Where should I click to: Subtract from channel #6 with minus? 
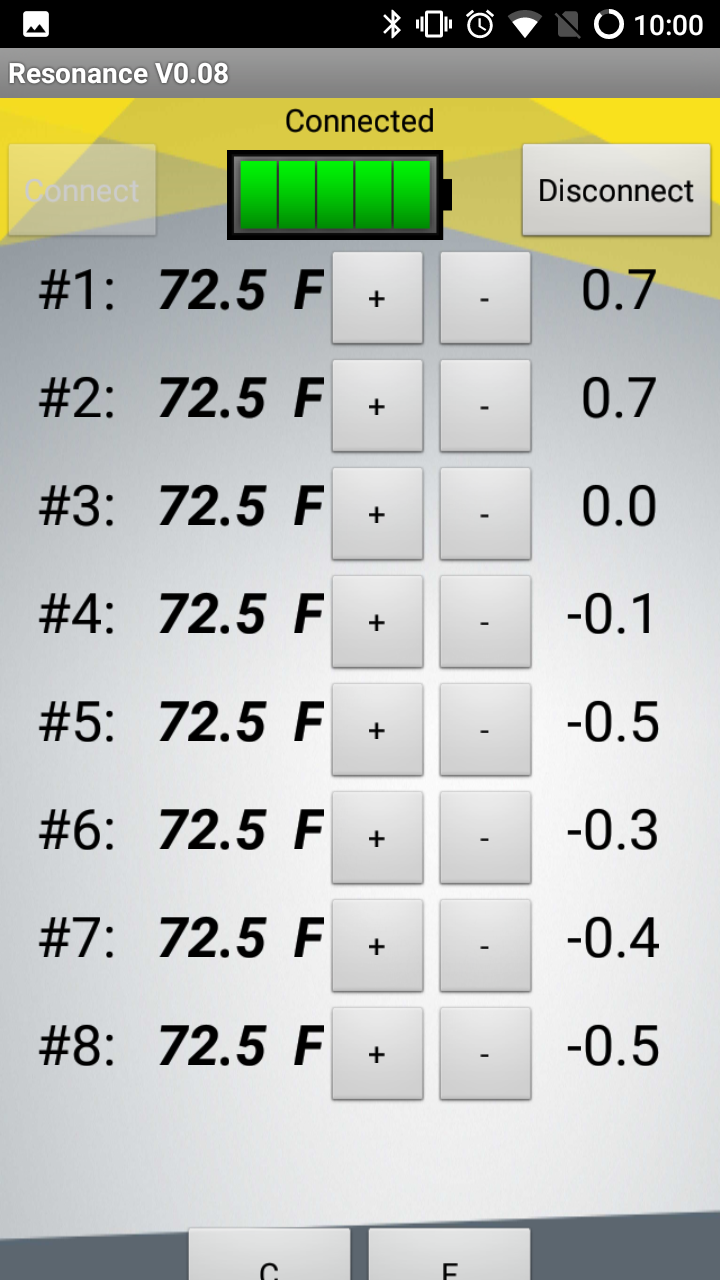[485, 838]
